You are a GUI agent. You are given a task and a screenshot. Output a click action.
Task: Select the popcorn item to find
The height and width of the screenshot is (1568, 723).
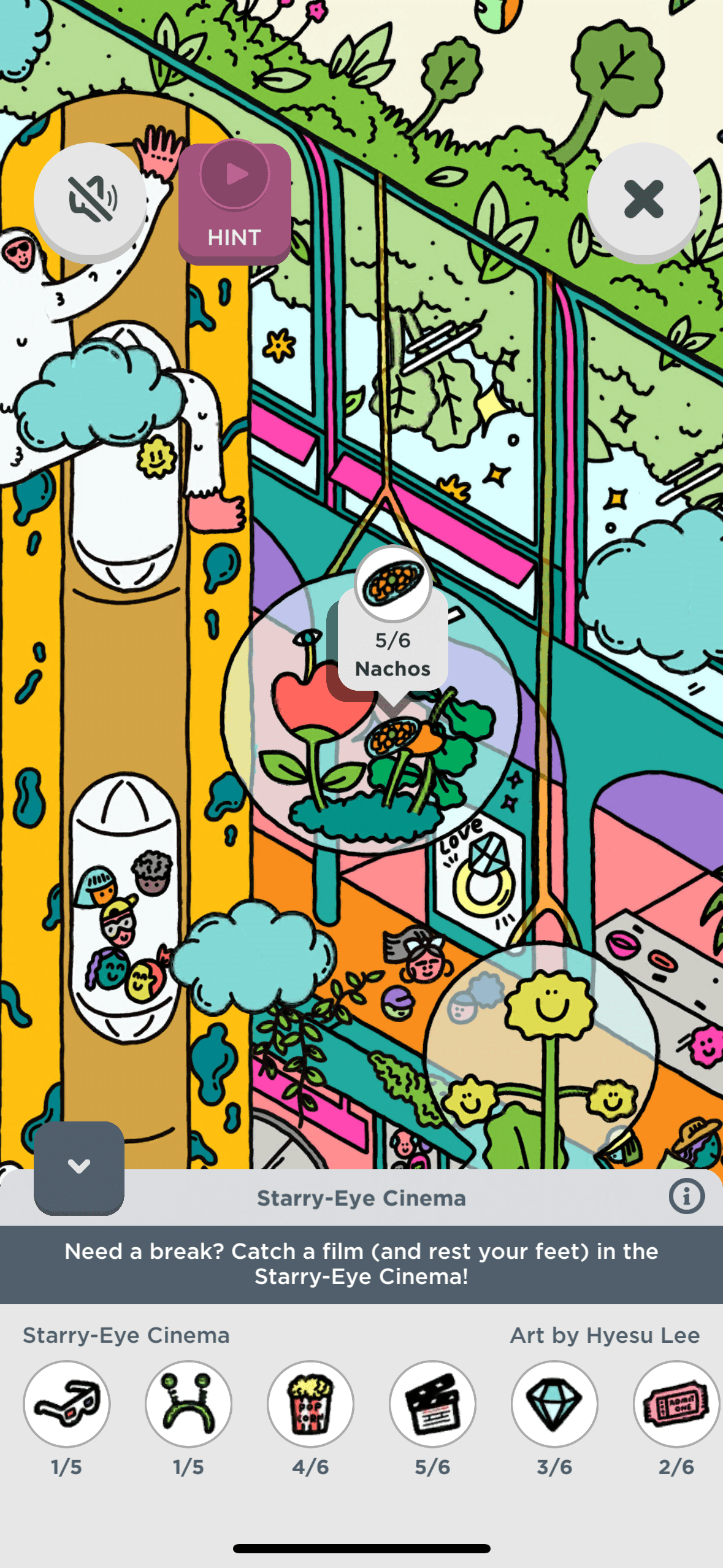pos(310,1403)
